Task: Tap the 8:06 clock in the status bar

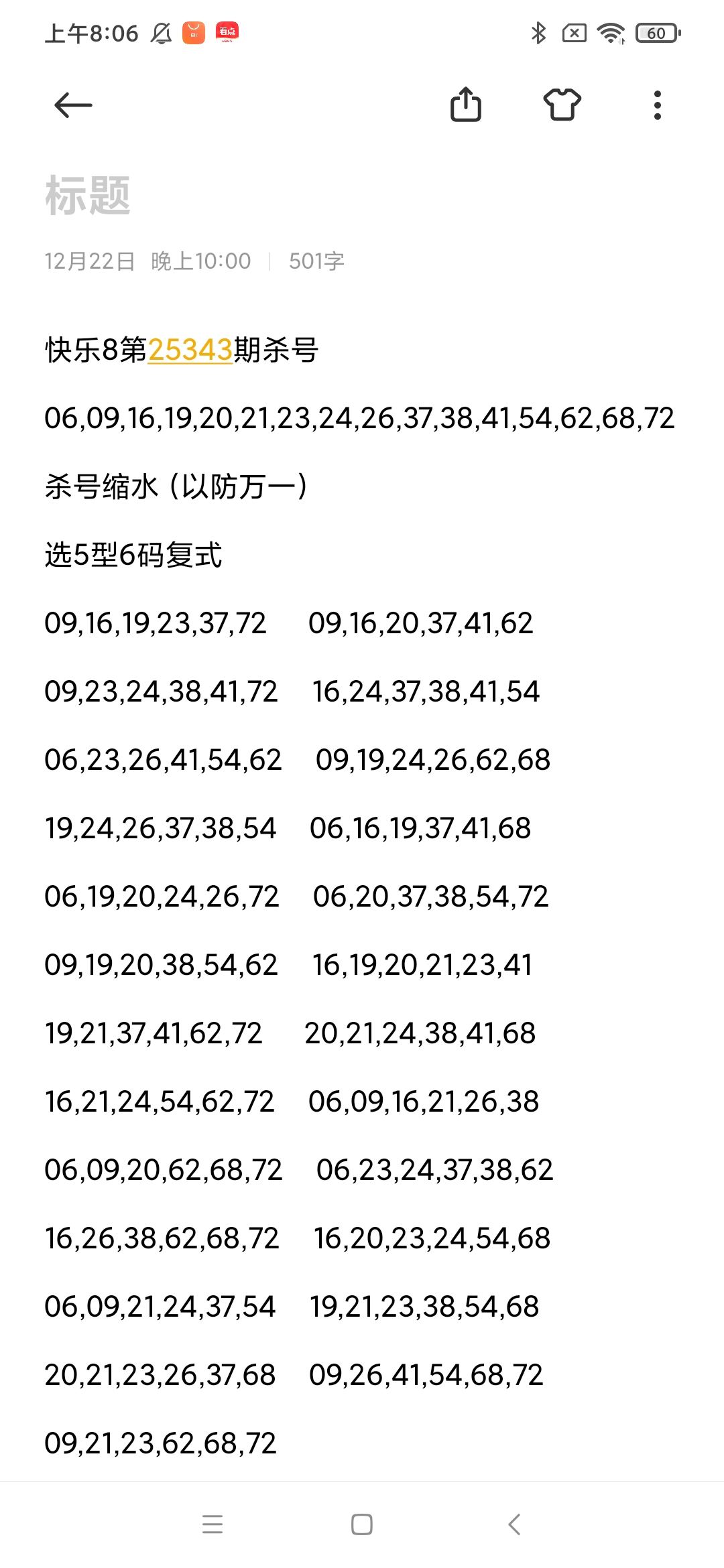Action: tap(92, 31)
